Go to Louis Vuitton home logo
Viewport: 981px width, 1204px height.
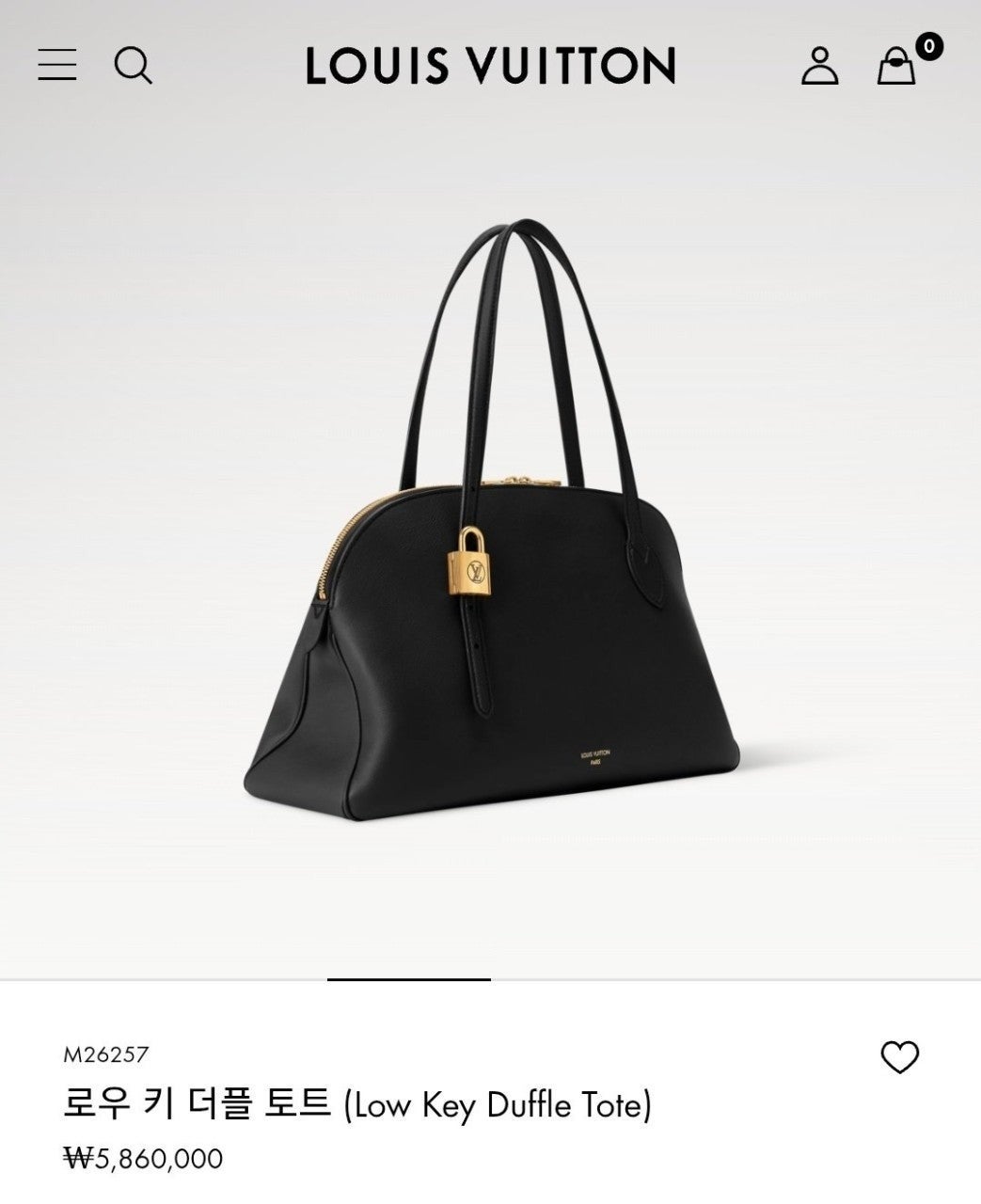pos(490,66)
